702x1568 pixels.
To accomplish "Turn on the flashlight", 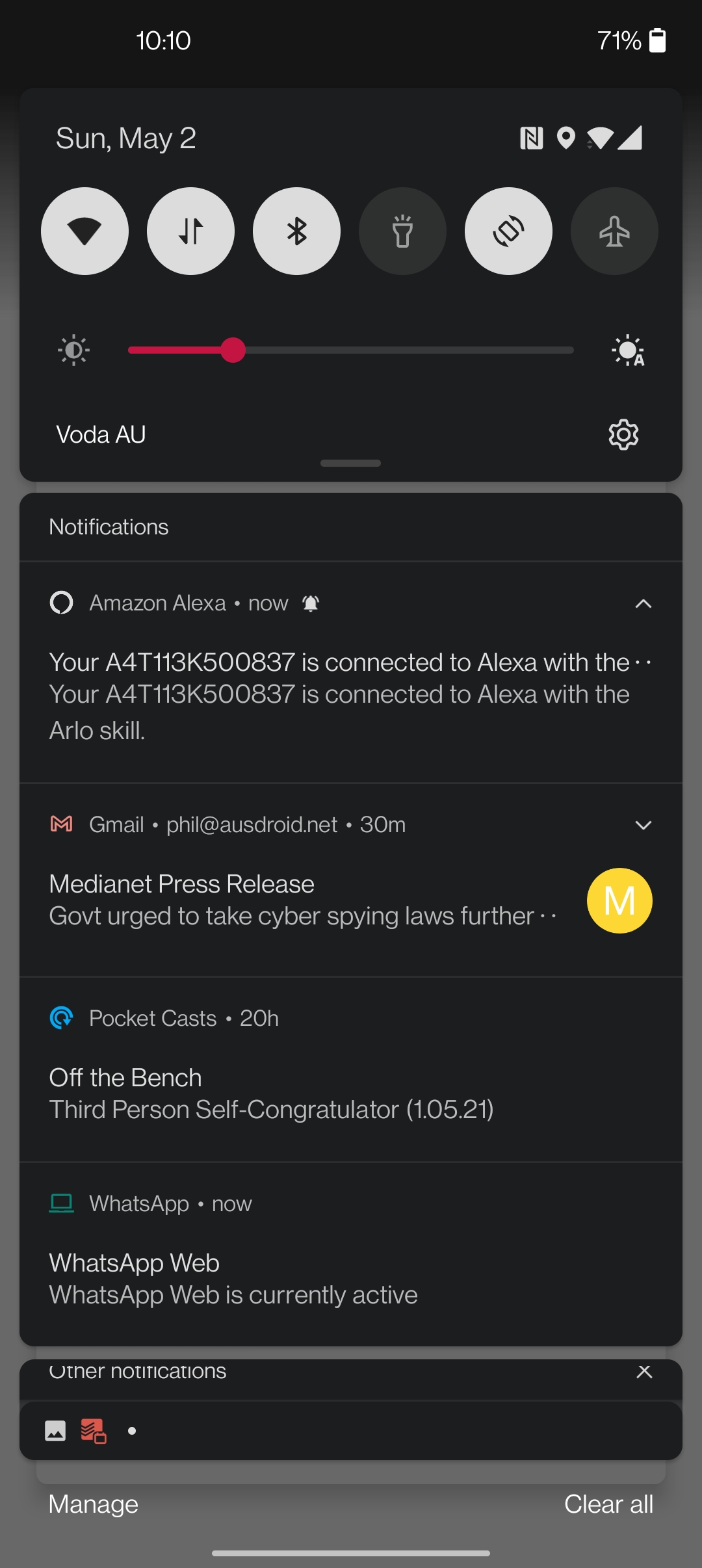I will (402, 231).
